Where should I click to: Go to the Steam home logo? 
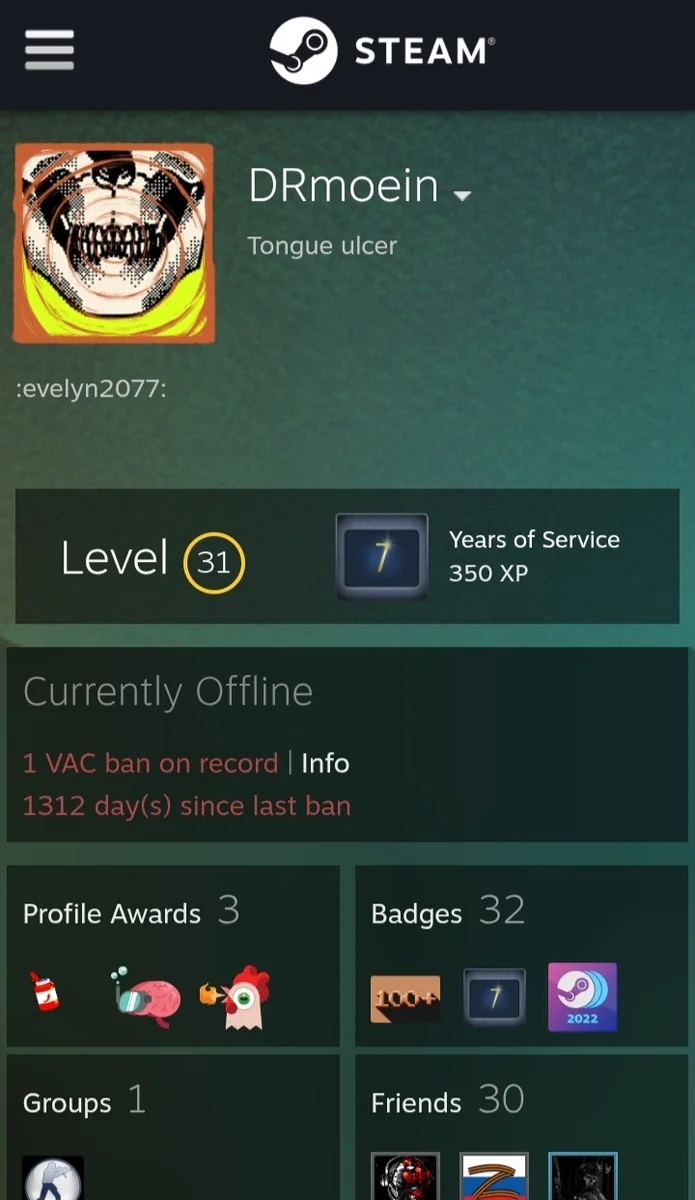[382, 50]
